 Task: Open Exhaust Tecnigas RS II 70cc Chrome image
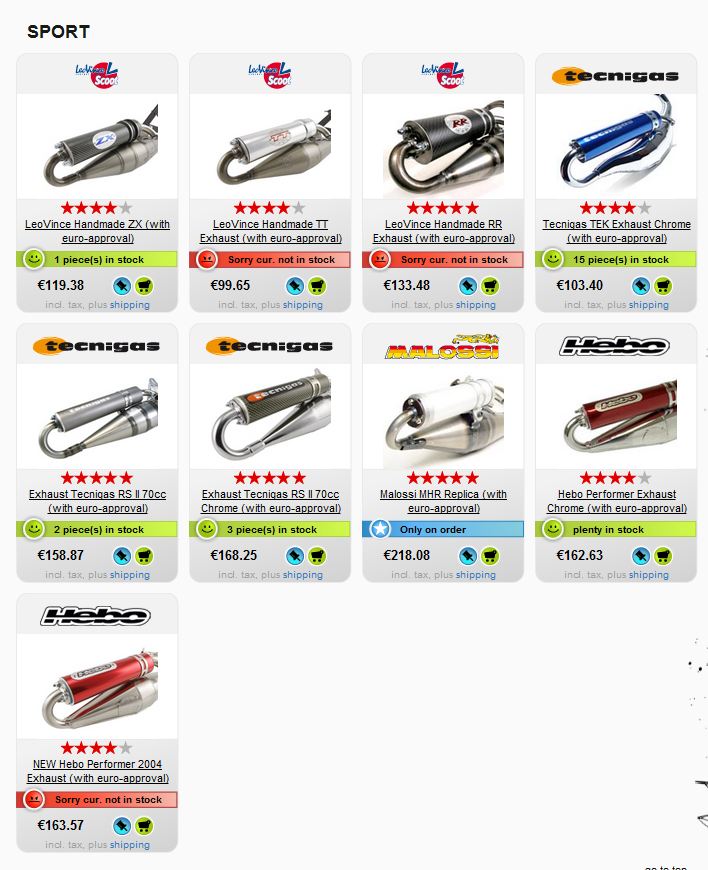coord(270,418)
